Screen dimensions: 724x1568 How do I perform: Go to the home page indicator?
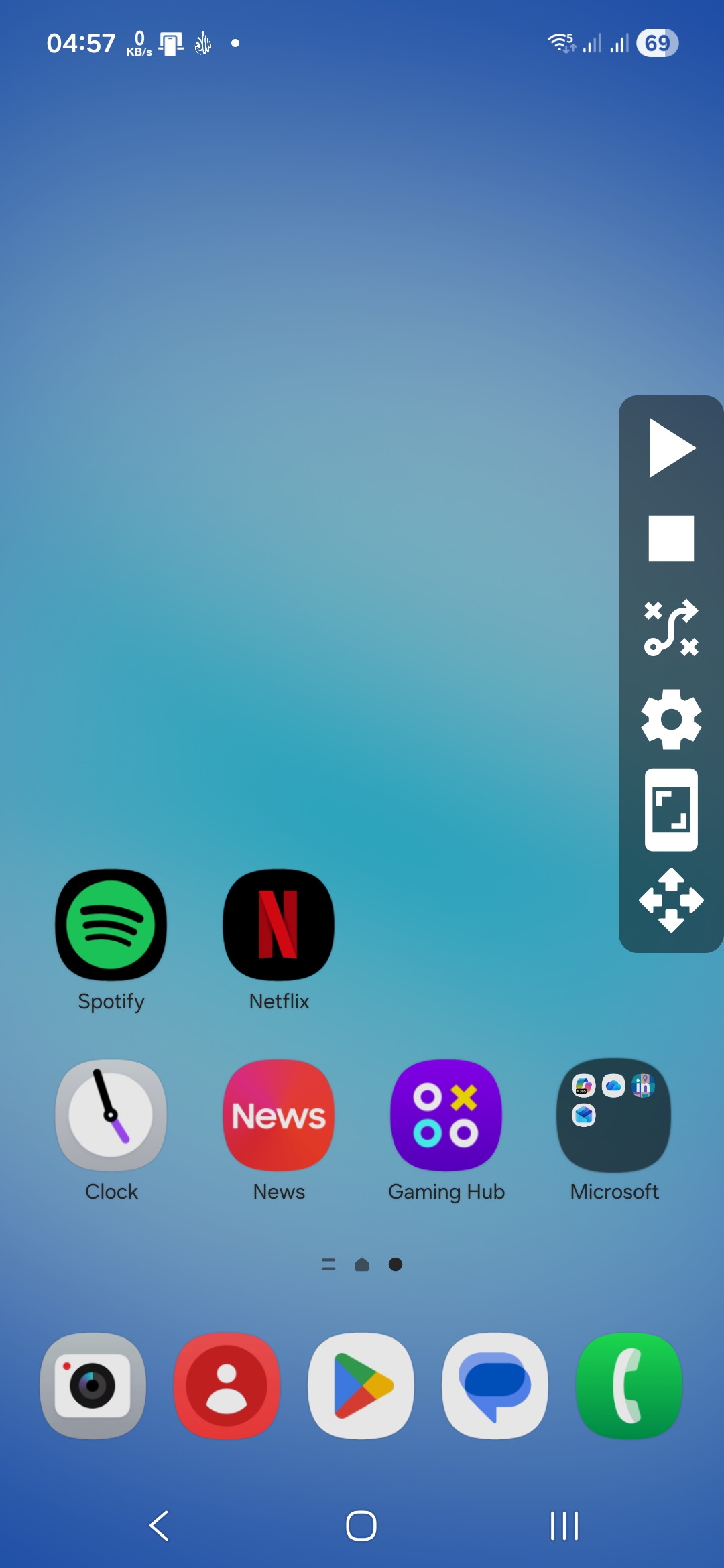point(362,1264)
